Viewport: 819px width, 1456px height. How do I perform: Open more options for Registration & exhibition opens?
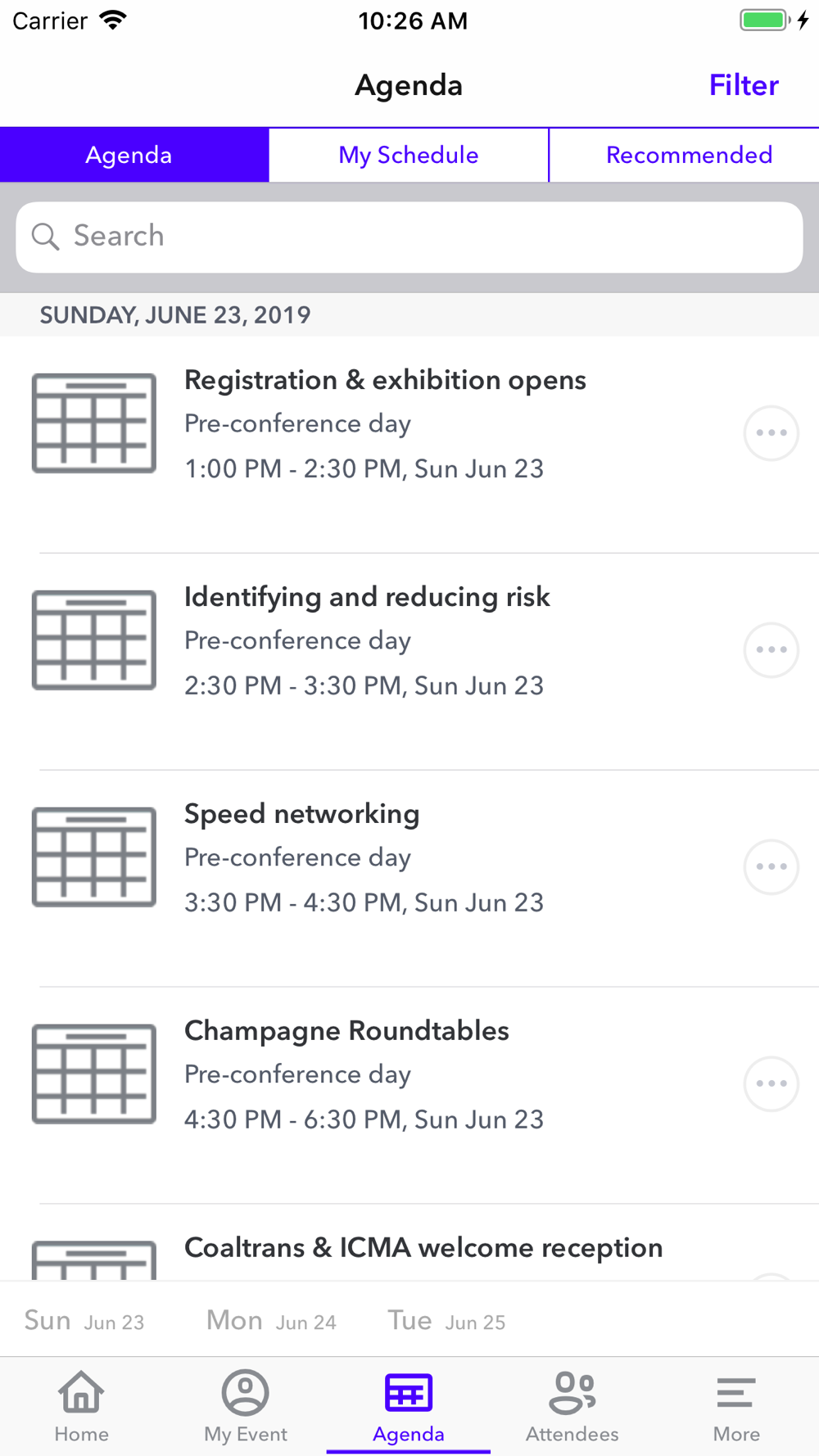[x=771, y=433]
